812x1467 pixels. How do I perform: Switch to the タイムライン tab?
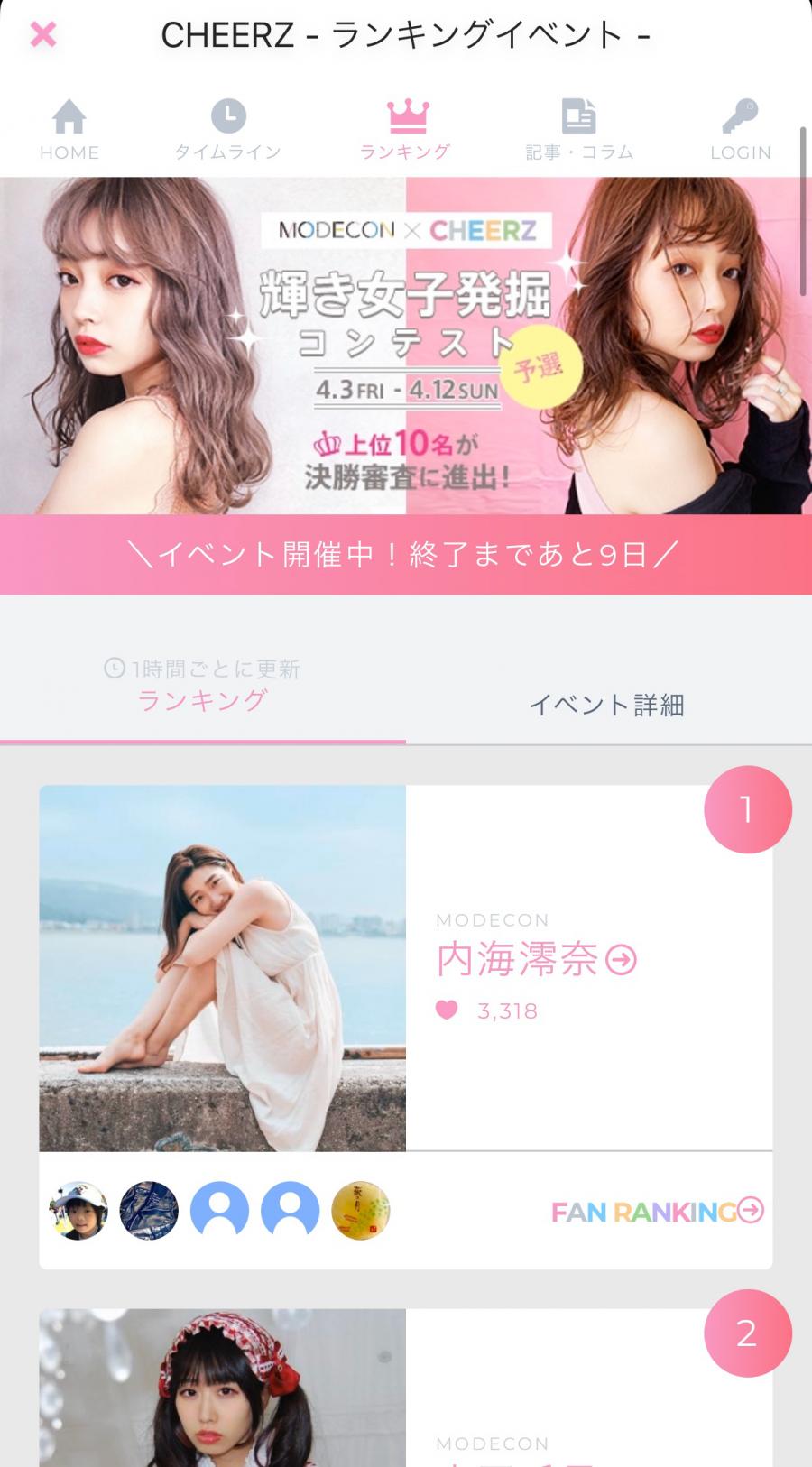tap(228, 130)
